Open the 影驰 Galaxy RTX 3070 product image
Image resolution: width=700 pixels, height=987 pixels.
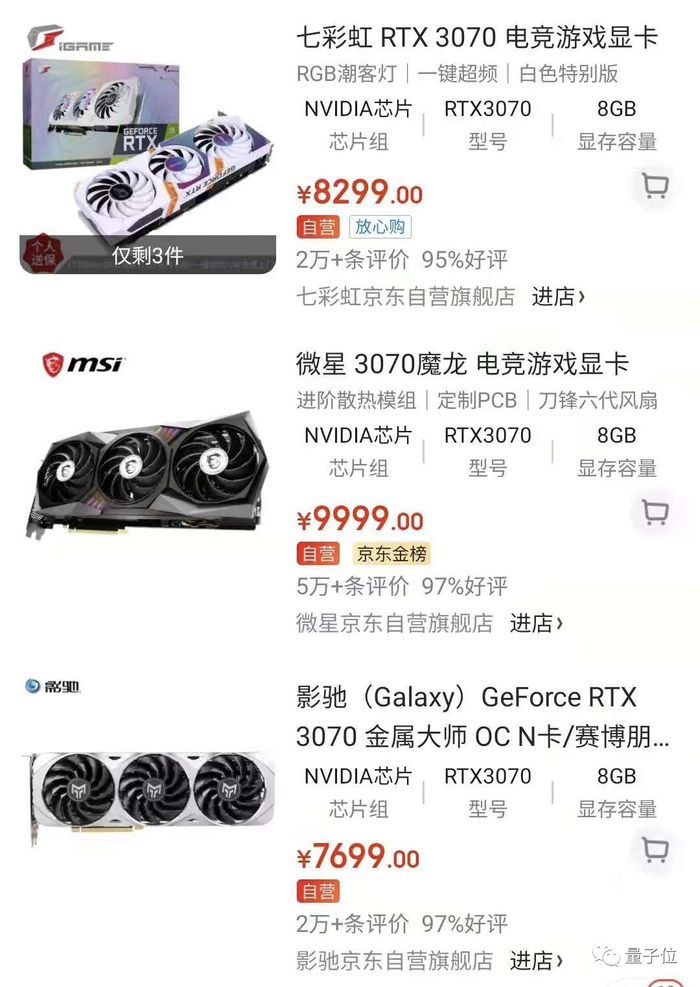[148, 790]
